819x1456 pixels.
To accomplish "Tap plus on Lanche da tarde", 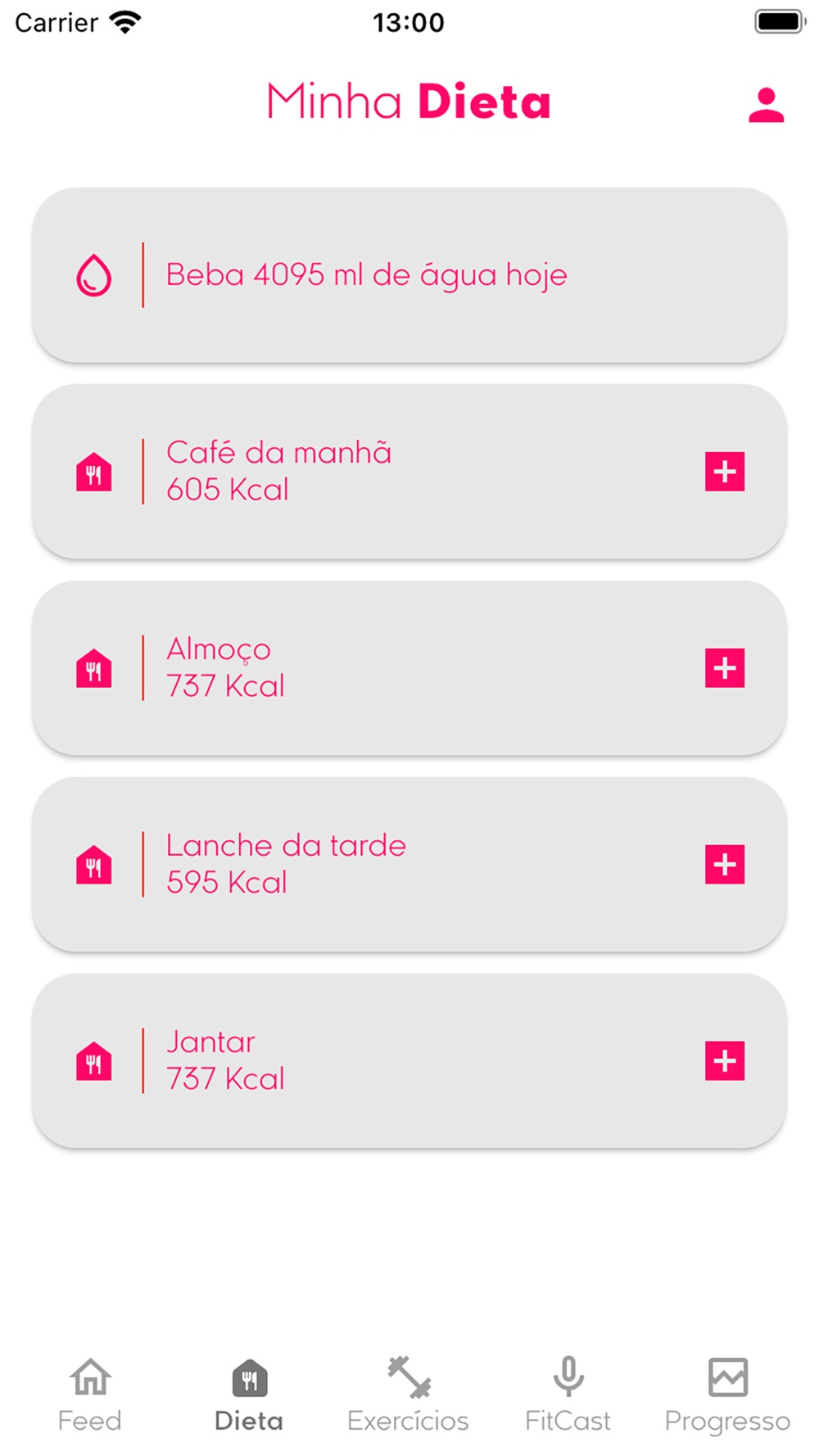I will pos(724,865).
